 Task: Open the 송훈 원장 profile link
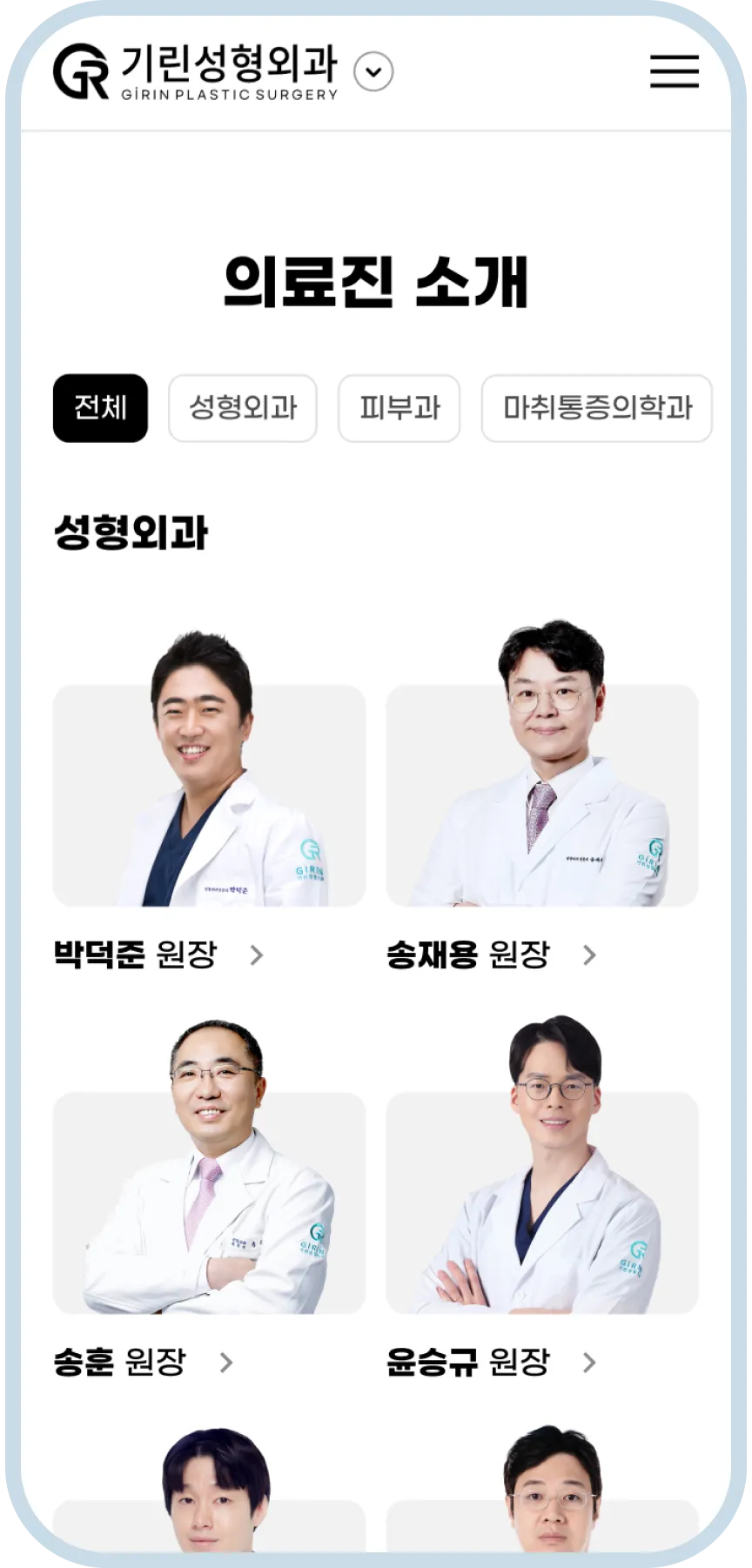142,1362
